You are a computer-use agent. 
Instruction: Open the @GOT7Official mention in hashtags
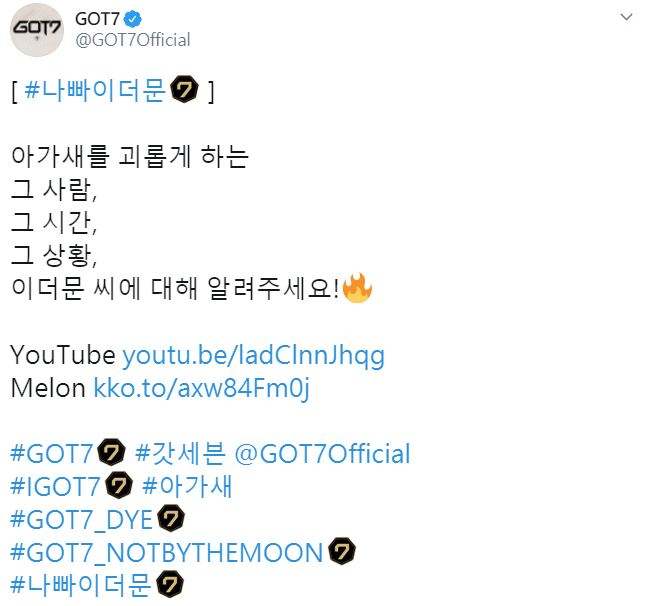(322, 453)
